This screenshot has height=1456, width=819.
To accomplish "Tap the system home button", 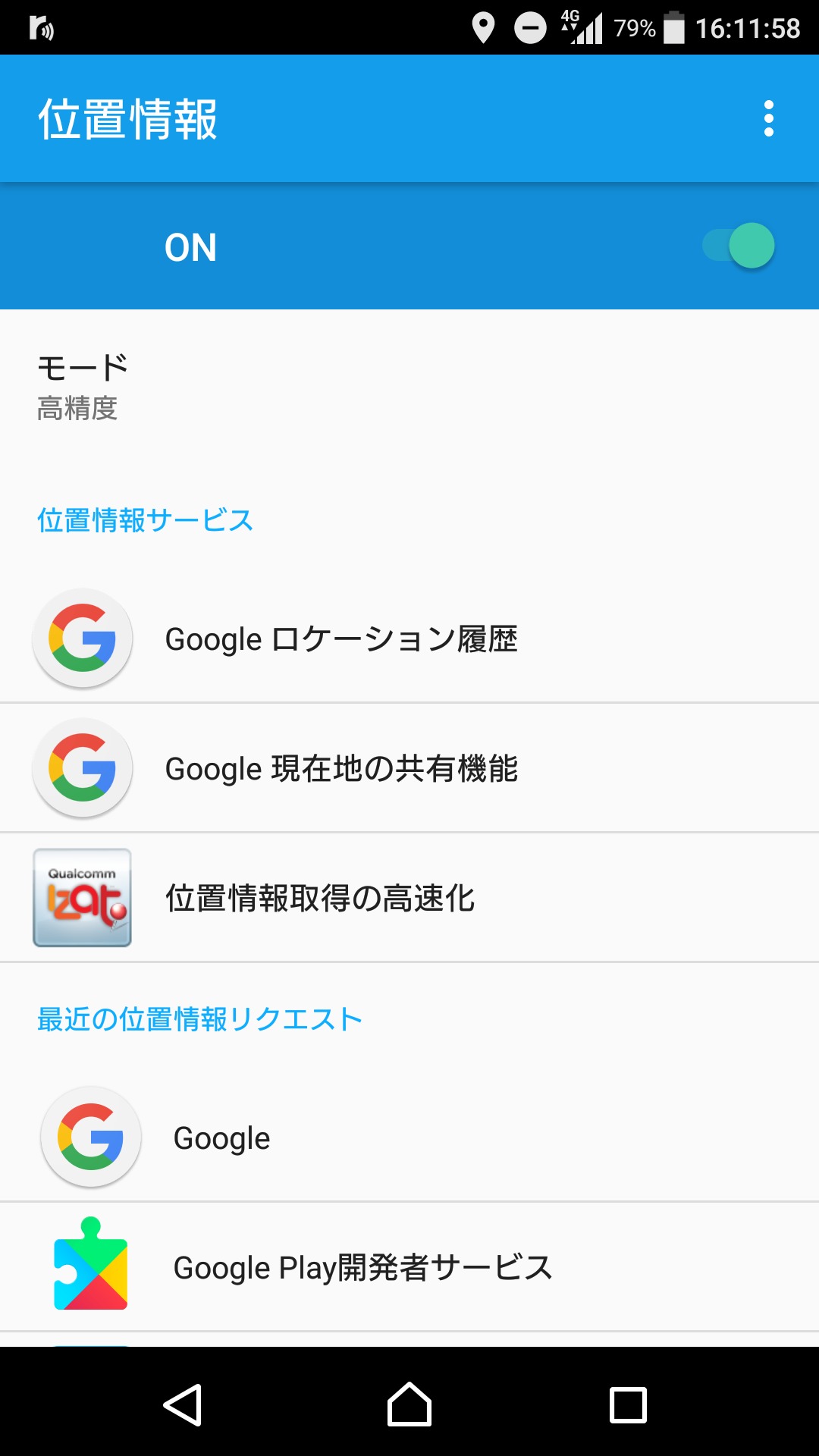I will tap(409, 1405).
